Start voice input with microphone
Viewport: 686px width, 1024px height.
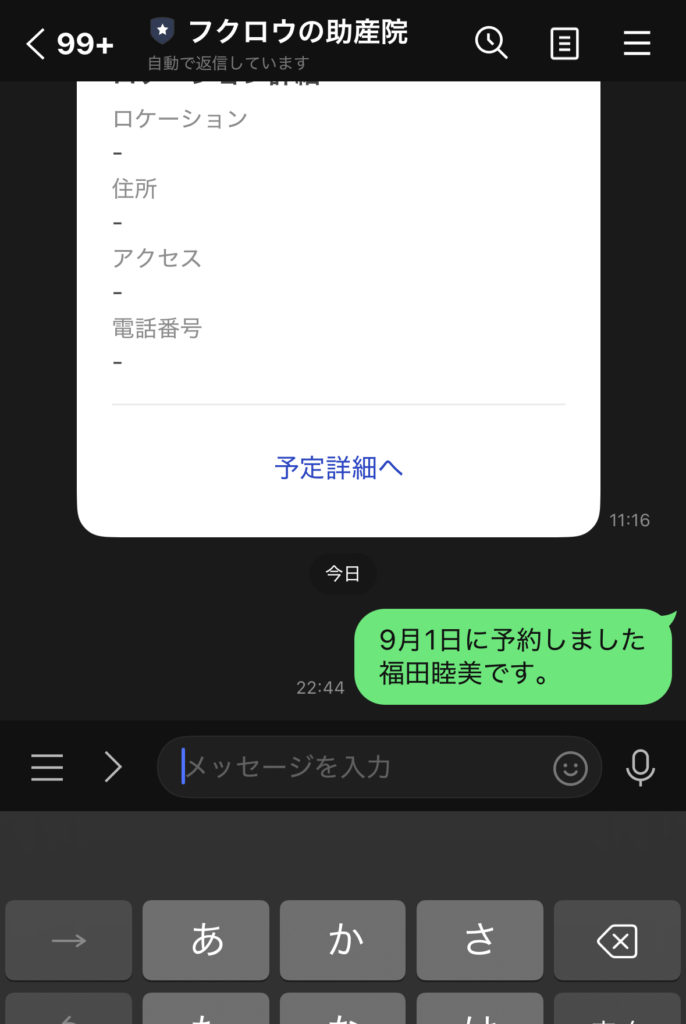[640, 767]
